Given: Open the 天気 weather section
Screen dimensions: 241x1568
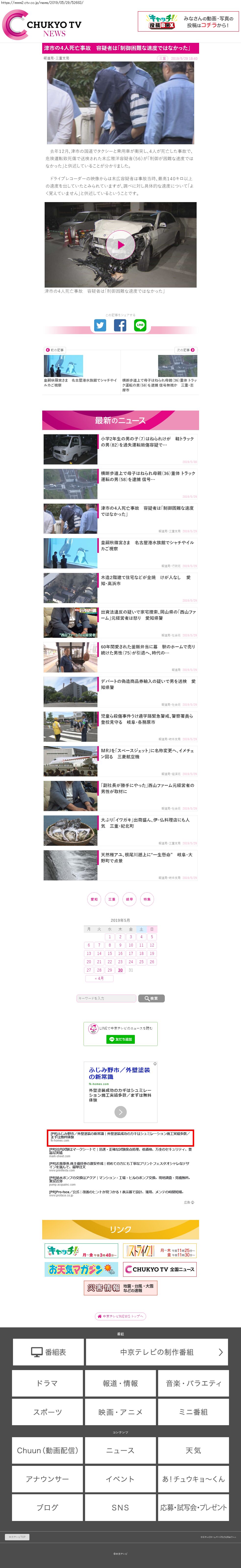Looking at the screenshot, I should 193,1450.
